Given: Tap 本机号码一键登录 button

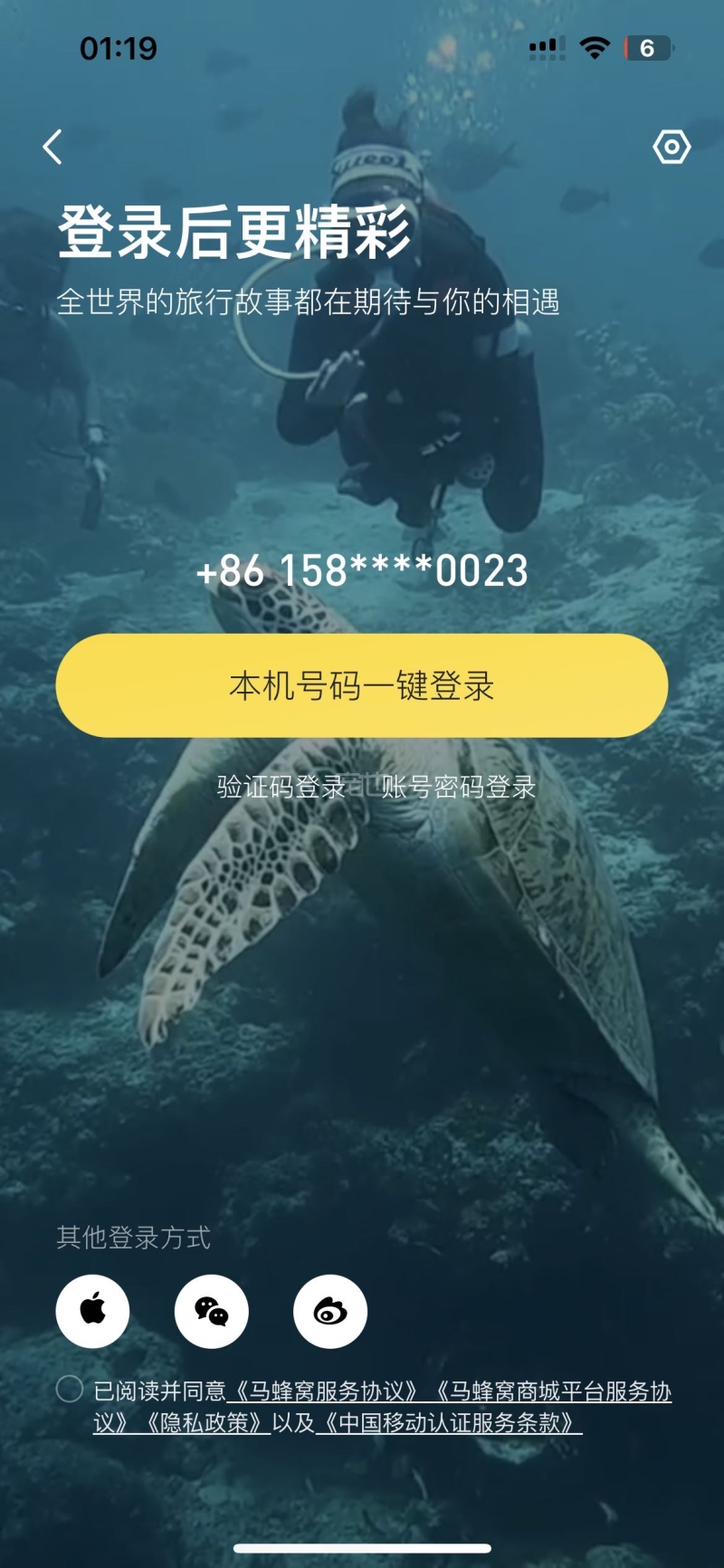Looking at the screenshot, I should coord(362,685).
